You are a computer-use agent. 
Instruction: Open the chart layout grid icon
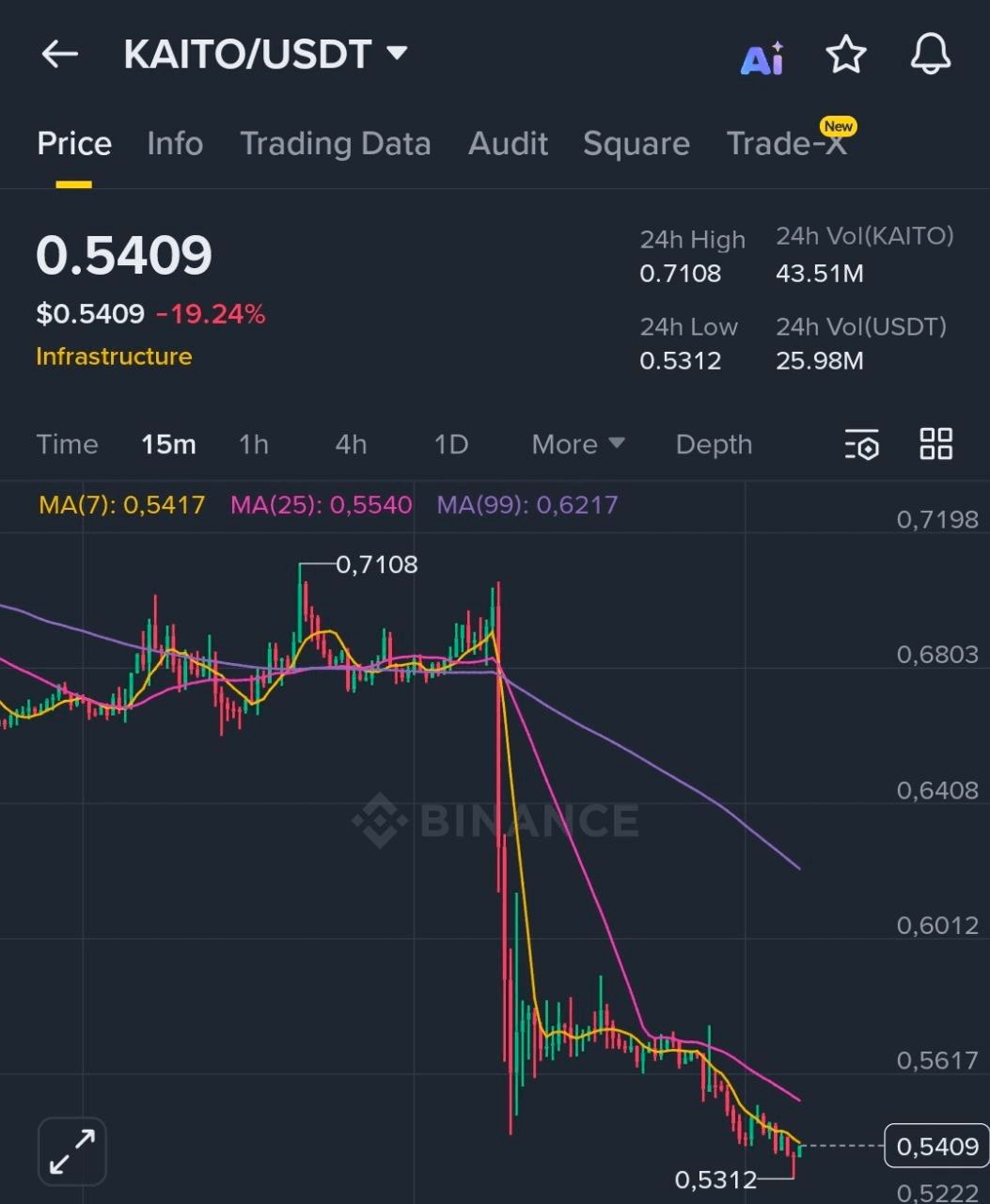click(x=935, y=444)
